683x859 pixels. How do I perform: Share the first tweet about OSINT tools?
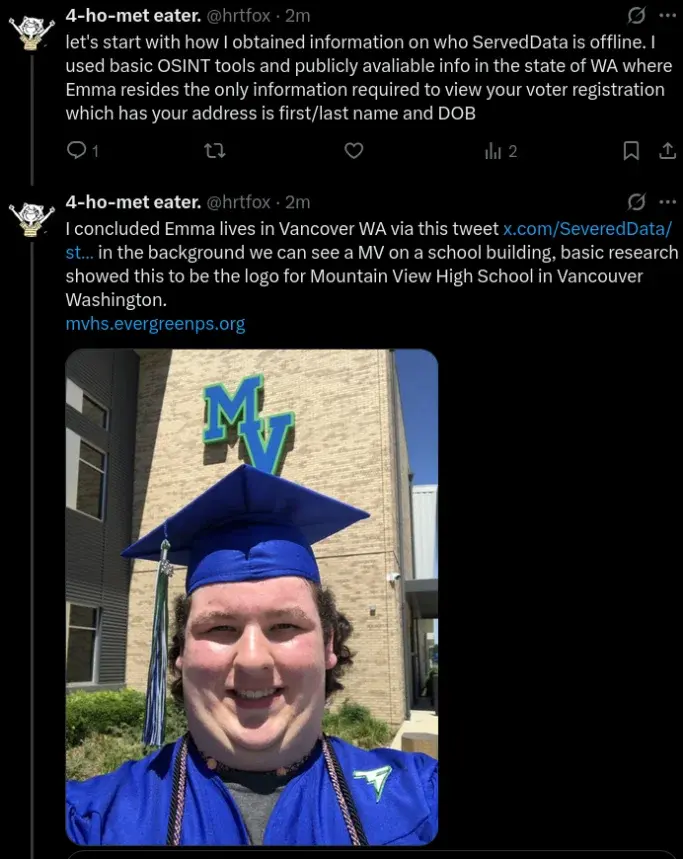pos(667,151)
